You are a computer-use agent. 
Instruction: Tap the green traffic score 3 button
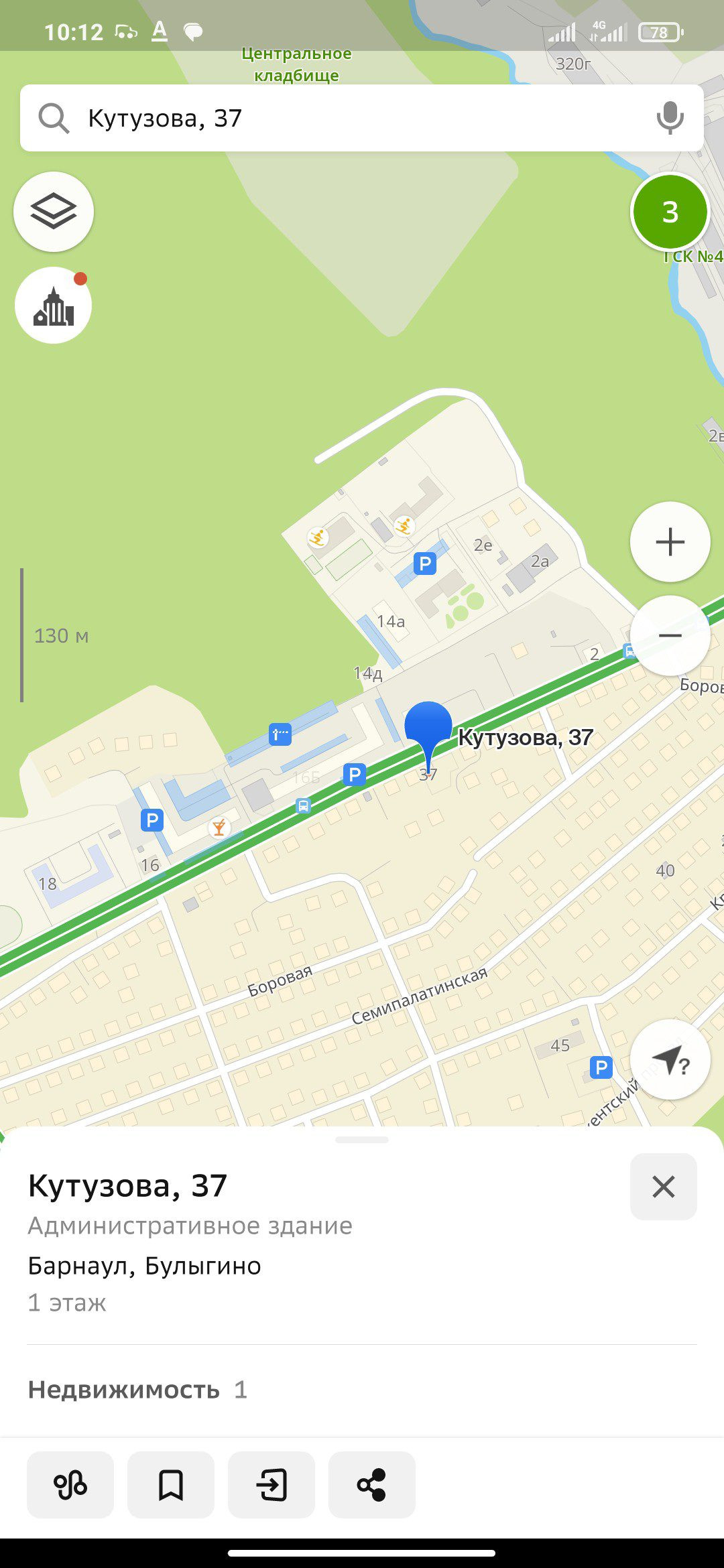click(670, 212)
